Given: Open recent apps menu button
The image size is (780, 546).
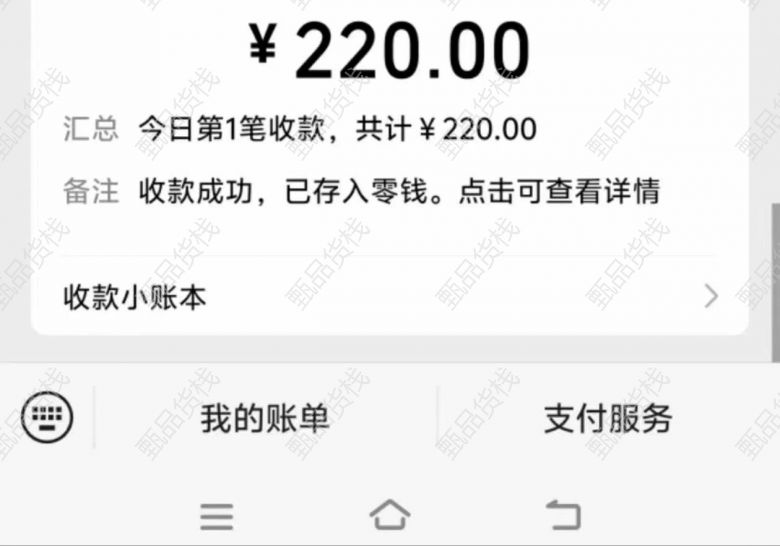Looking at the screenshot, I should pyautogui.click(x=216, y=516).
